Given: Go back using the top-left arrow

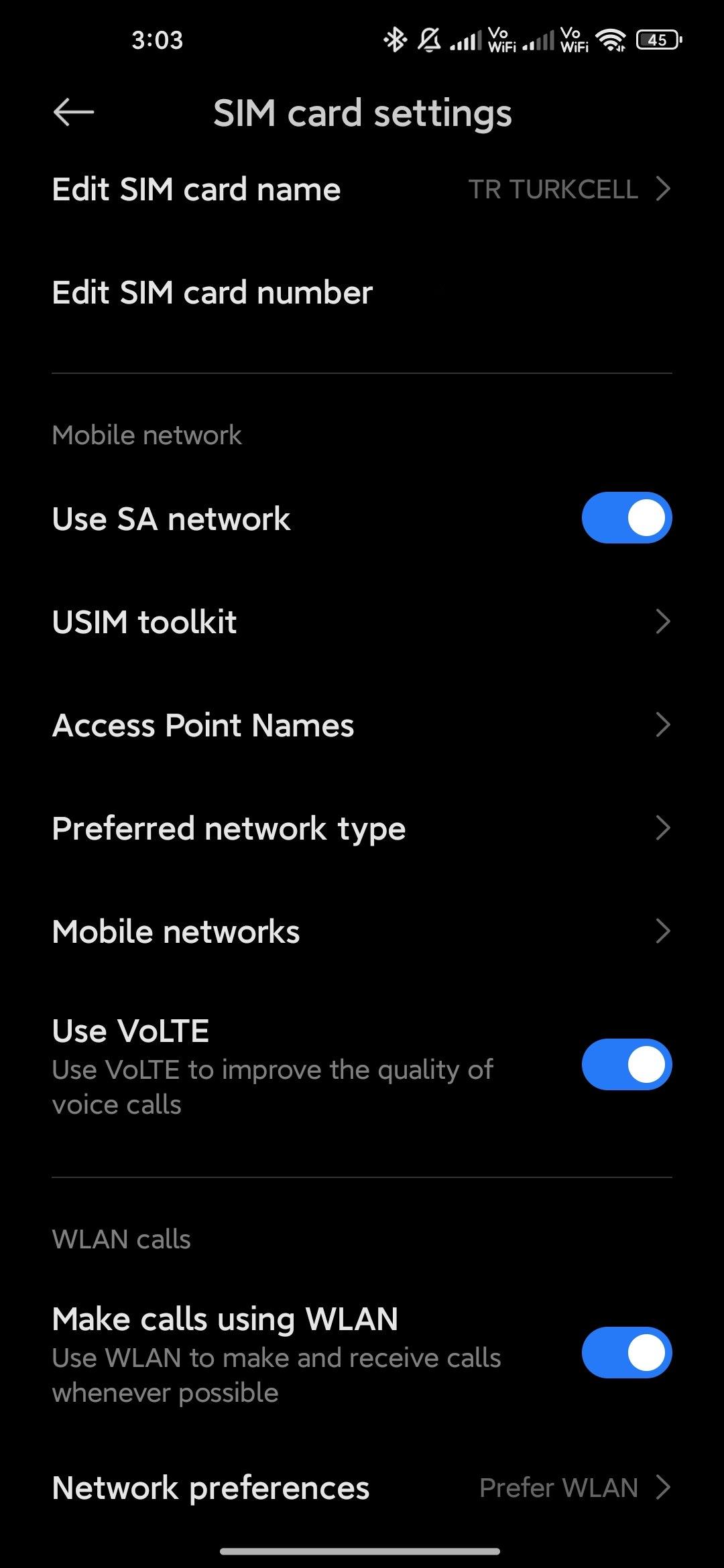Looking at the screenshot, I should point(73,113).
